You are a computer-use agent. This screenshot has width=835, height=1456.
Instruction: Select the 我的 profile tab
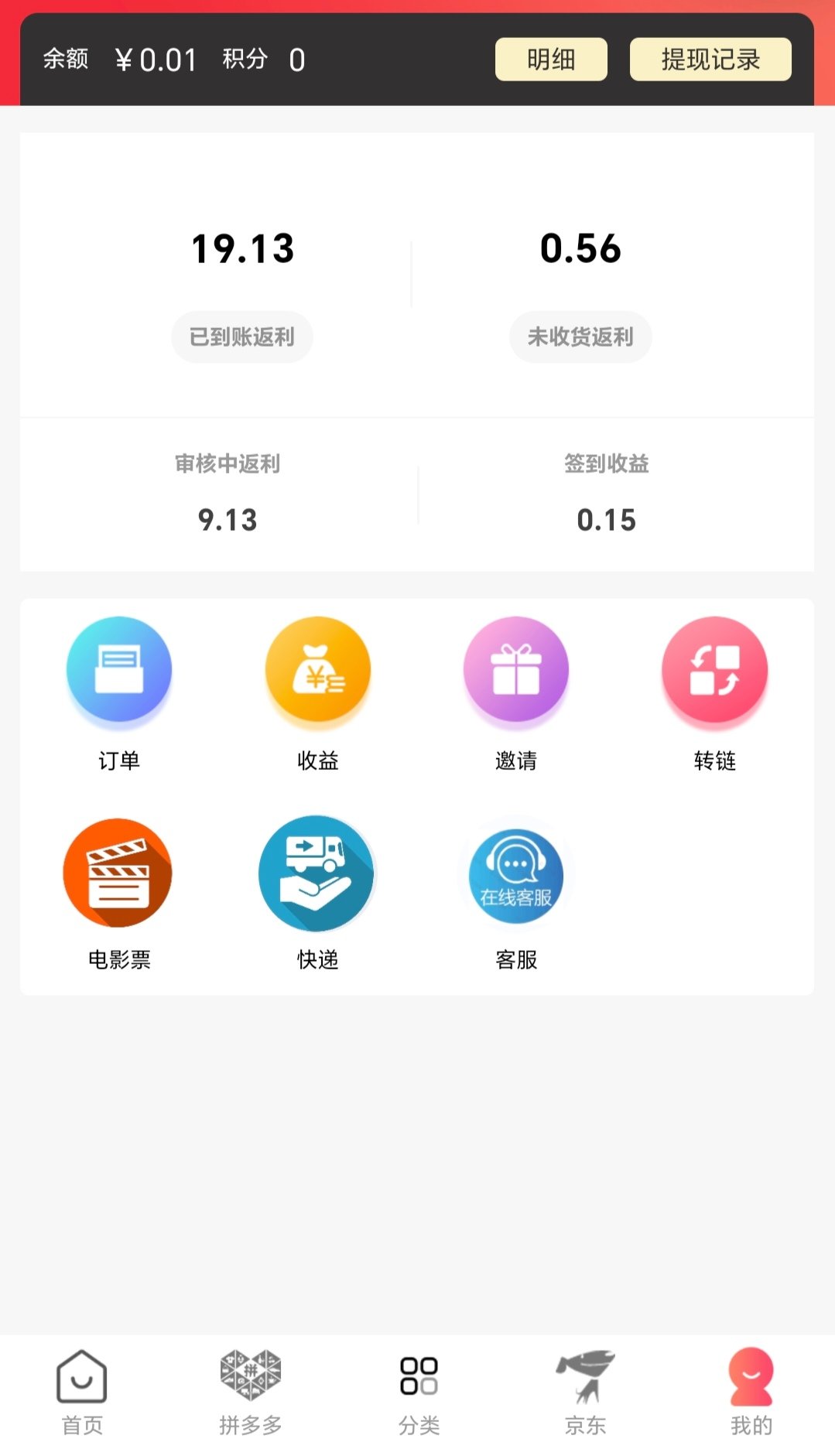[x=751, y=1391]
